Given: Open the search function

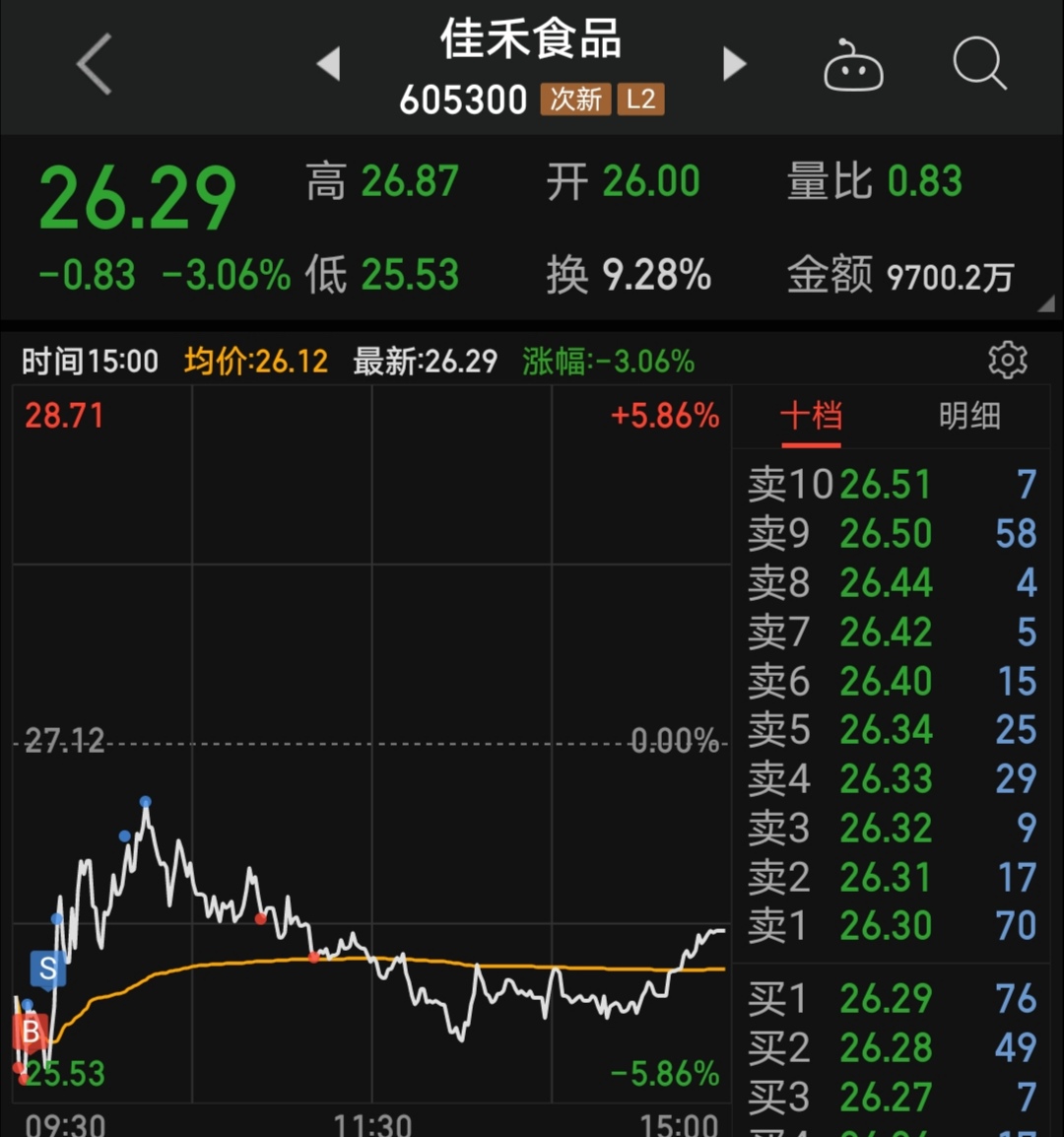Looking at the screenshot, I should [979, 63].
